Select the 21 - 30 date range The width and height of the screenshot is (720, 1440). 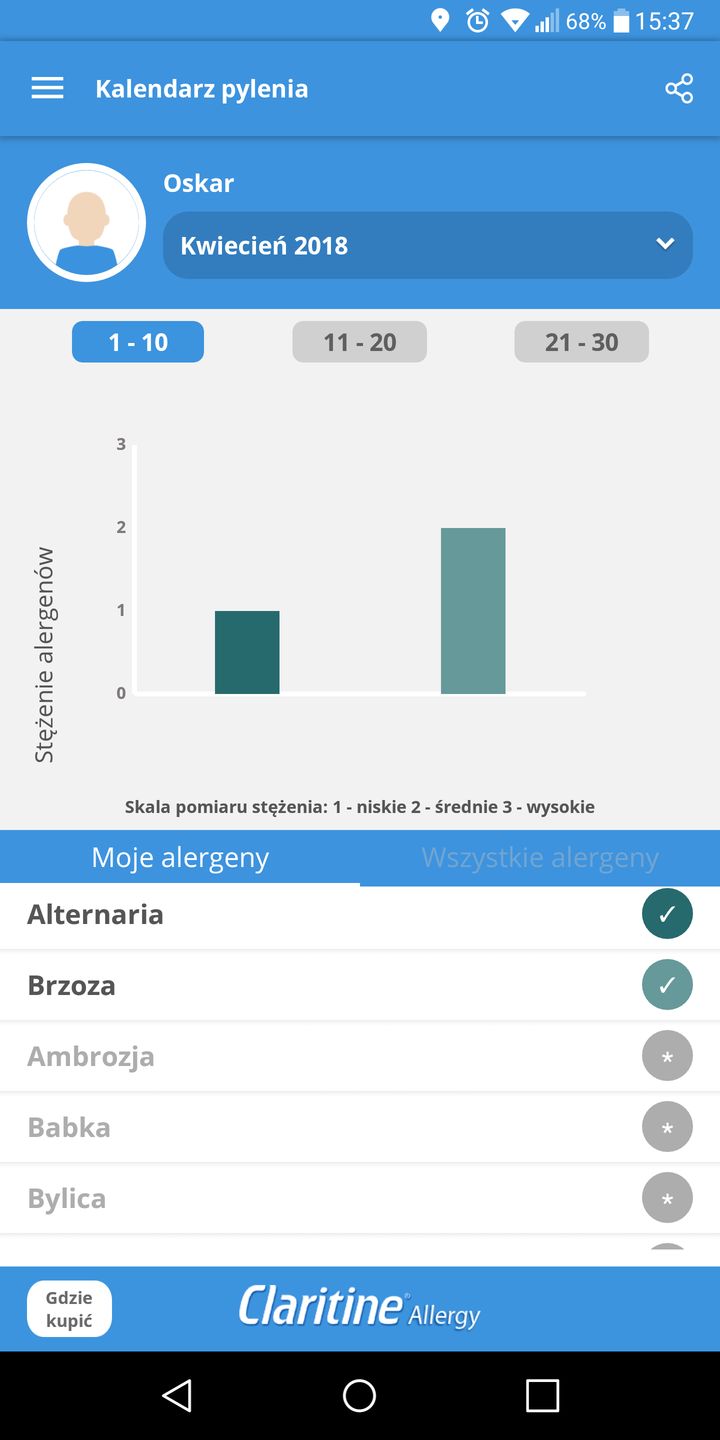(581, 341)
